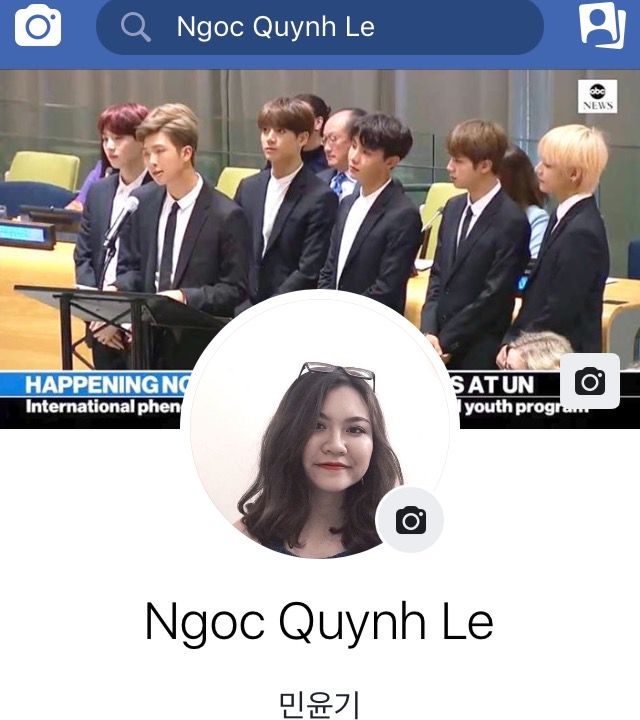Image resolution: width=640 pixels, height=720 pixels.
Task: Open the camera from top bar
Action: [x=38, y=26]
